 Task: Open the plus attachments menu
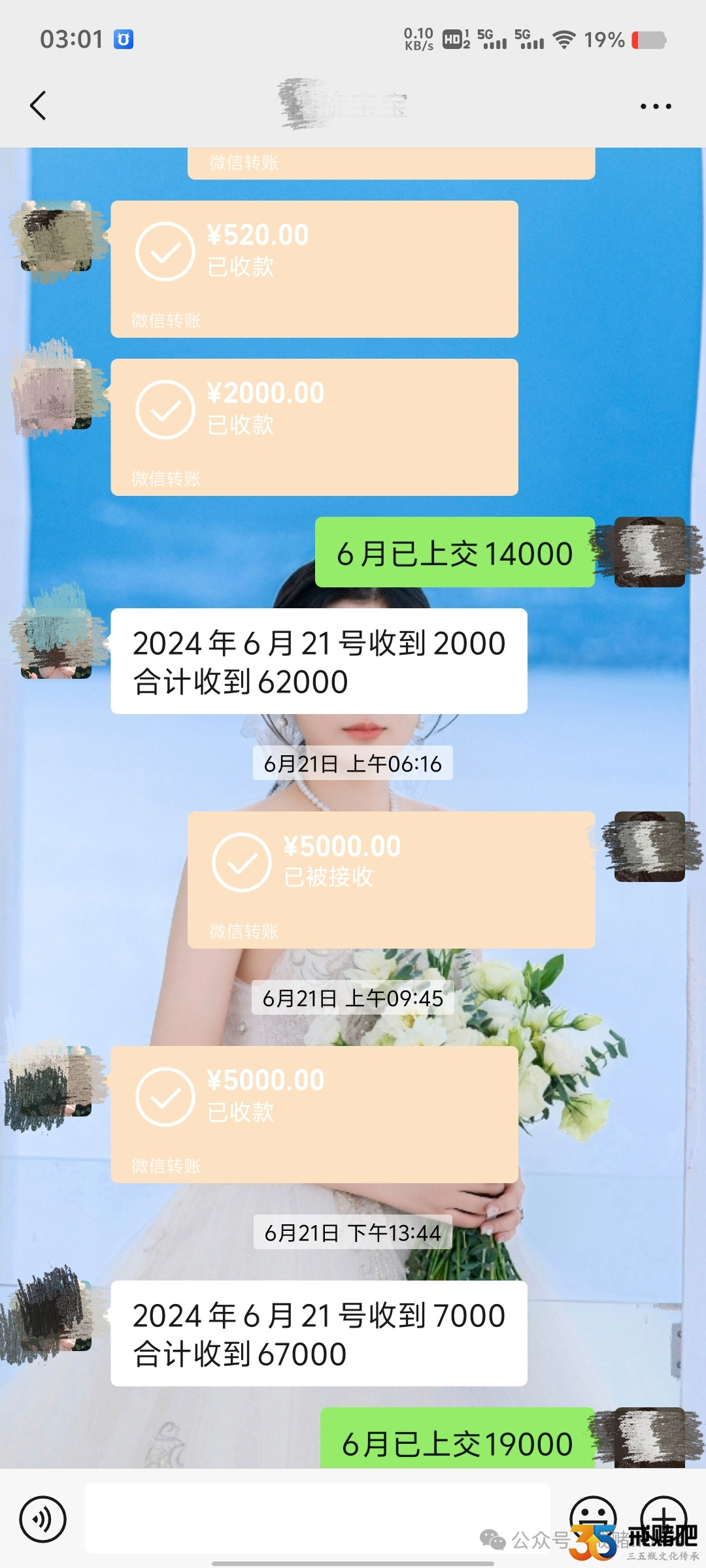(x=663, y=1517)
